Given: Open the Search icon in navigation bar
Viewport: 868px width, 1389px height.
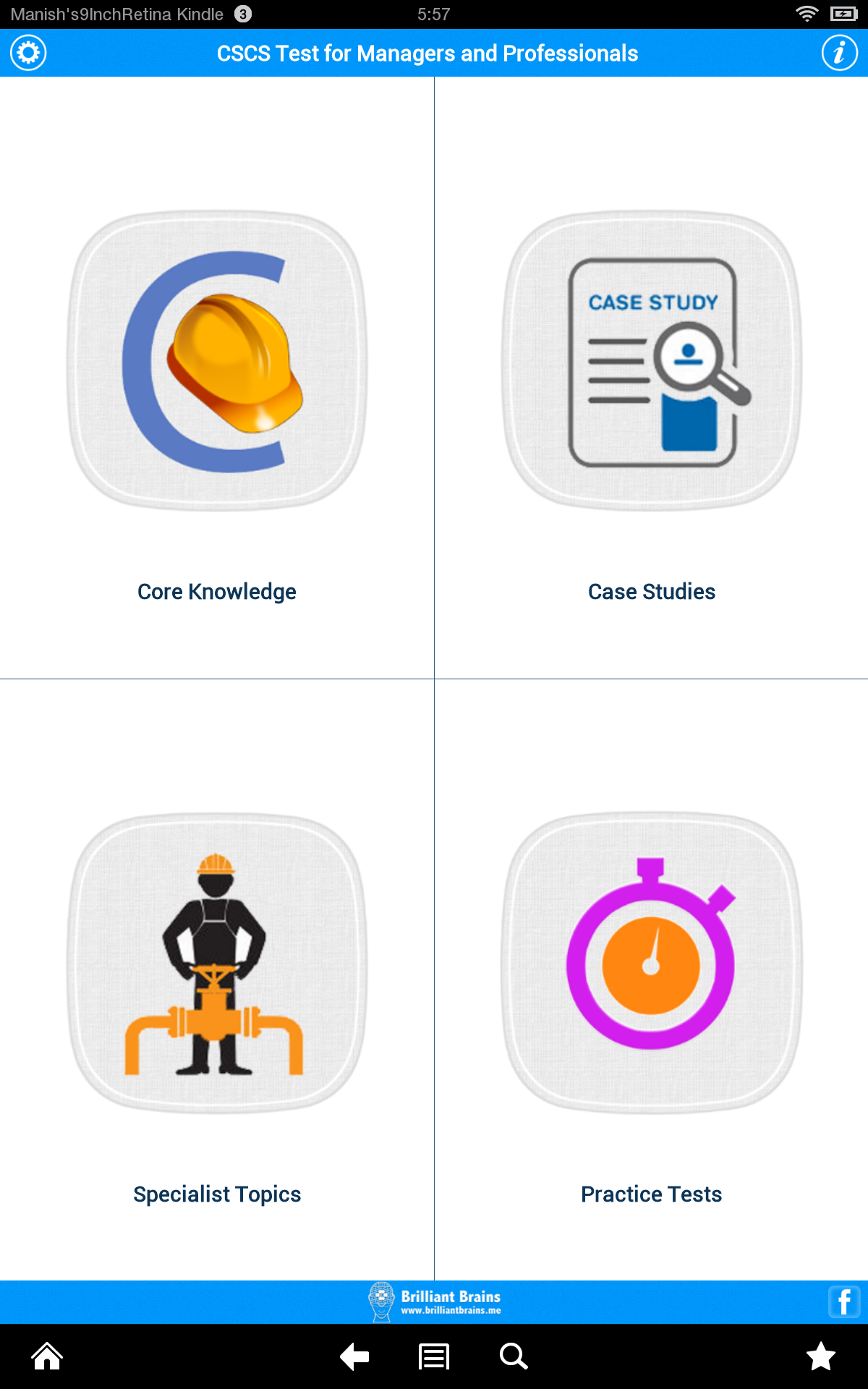Looking at the screenshot, I should coord(514,1357).
